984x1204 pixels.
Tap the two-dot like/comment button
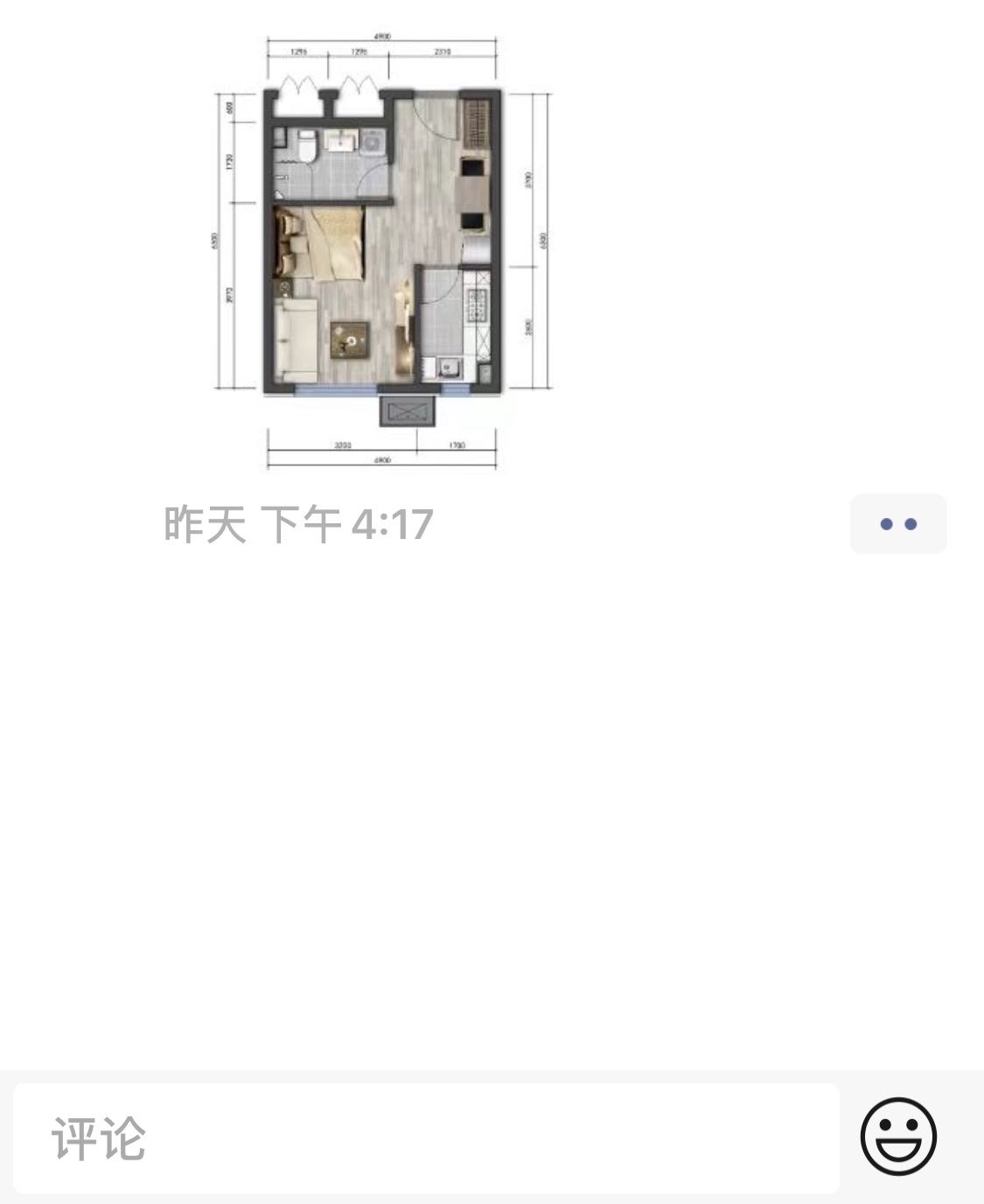click(x=897, y=522)
